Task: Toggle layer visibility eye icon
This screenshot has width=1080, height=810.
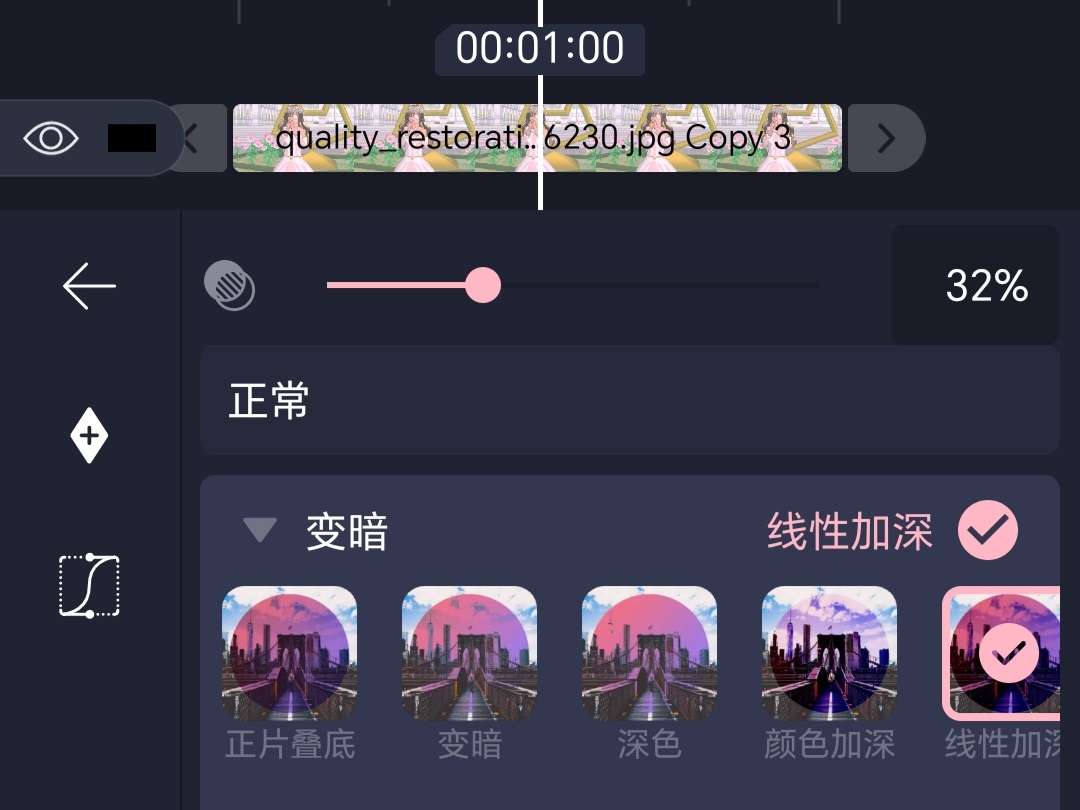Action: tap(51, 138)
